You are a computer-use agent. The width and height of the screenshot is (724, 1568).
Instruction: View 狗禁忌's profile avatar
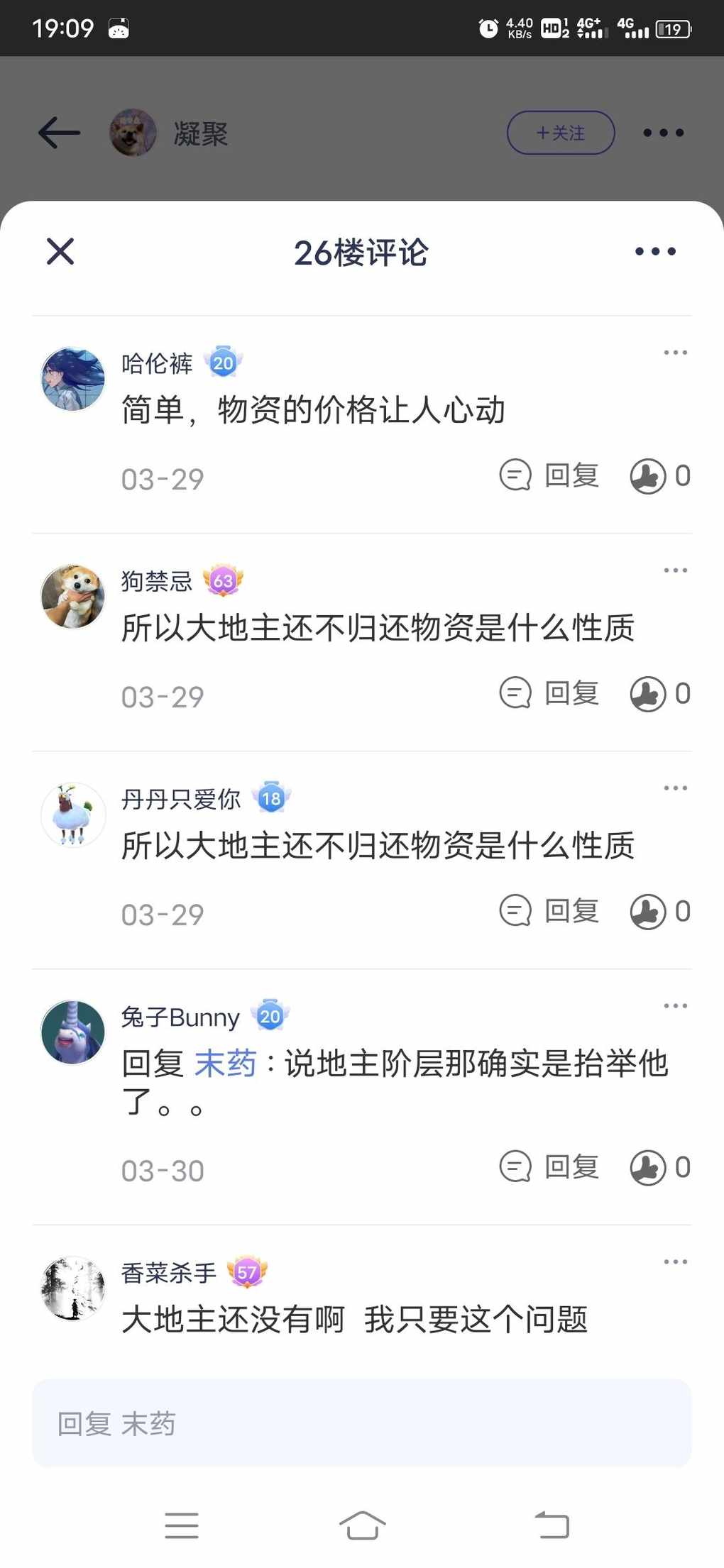(x=73, y=597)
